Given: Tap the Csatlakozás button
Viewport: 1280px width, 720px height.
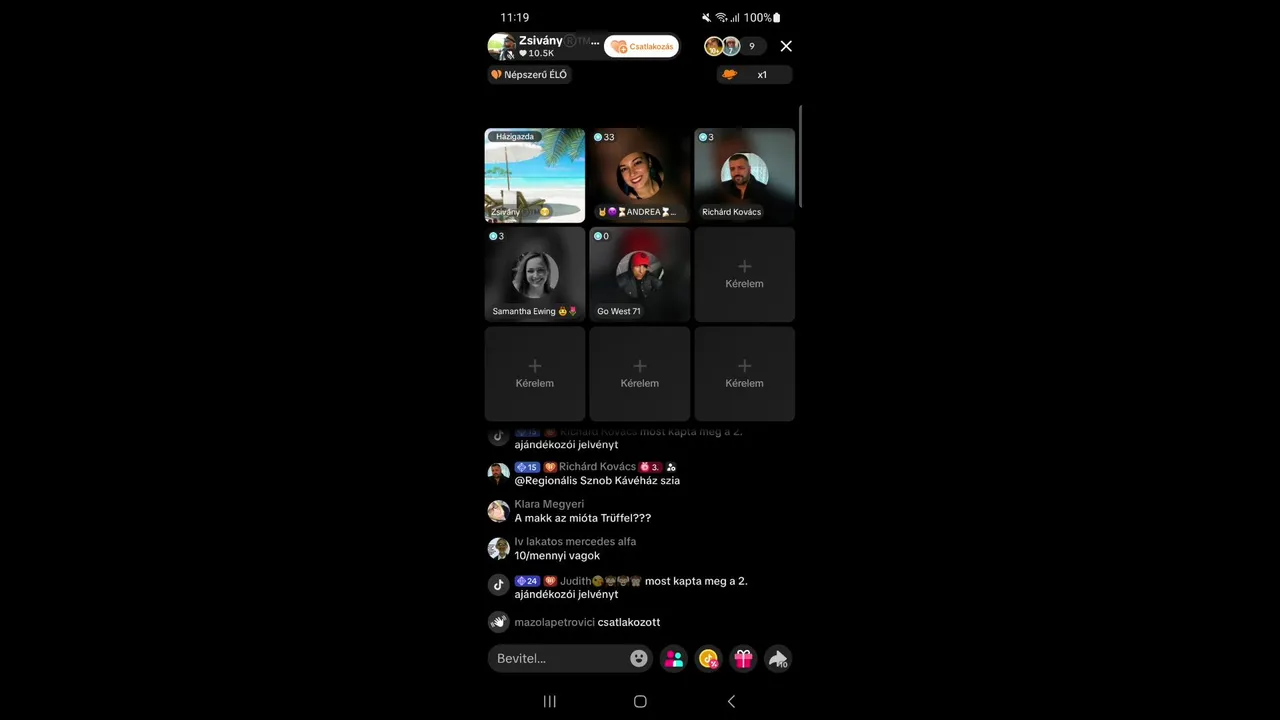Looking at the screenshot, I should (x=642, y=46).
